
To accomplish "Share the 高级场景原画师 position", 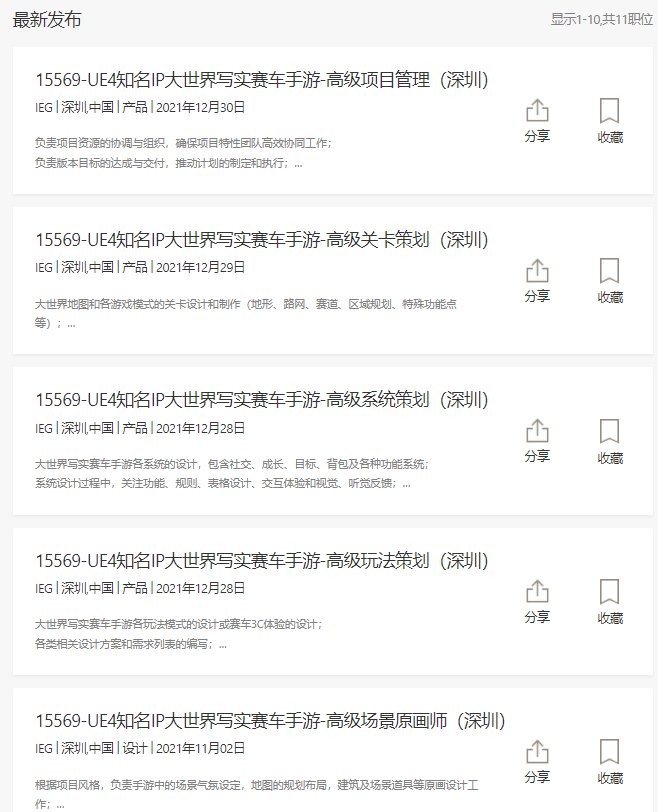I will 537,761.
